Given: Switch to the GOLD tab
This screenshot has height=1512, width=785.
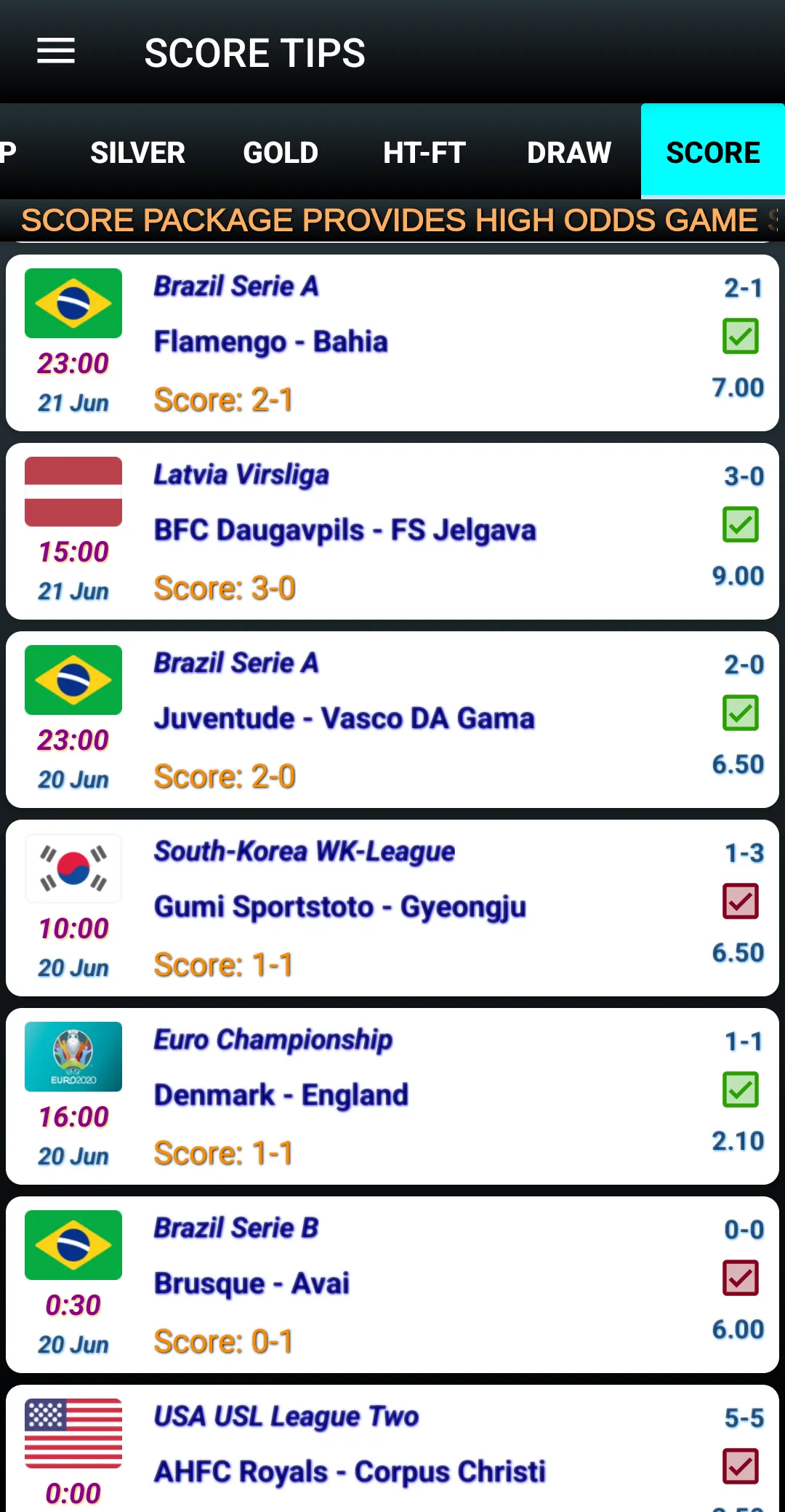Looking at the screenshot, I should (281, 153).
